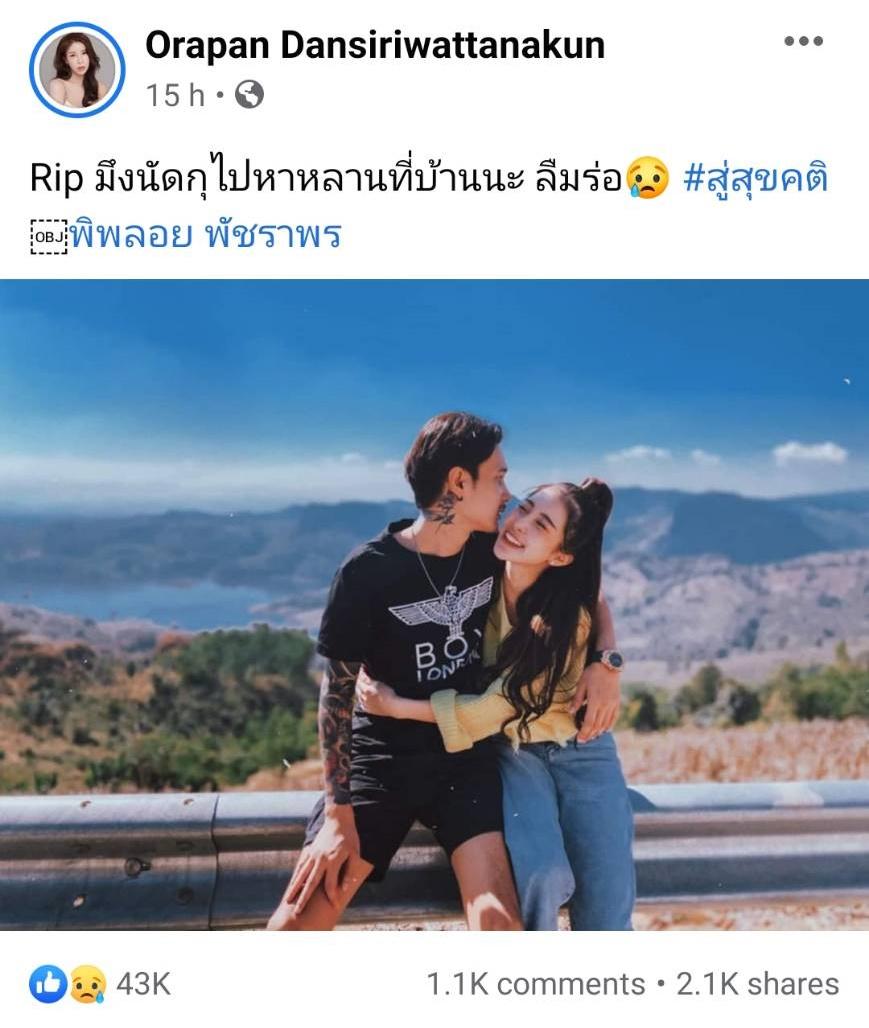The image size is (869, 1028).
Task: Open tagged profile พิพลอย พัชราพร
Action: pyautogui.click(x=206, y=235)
